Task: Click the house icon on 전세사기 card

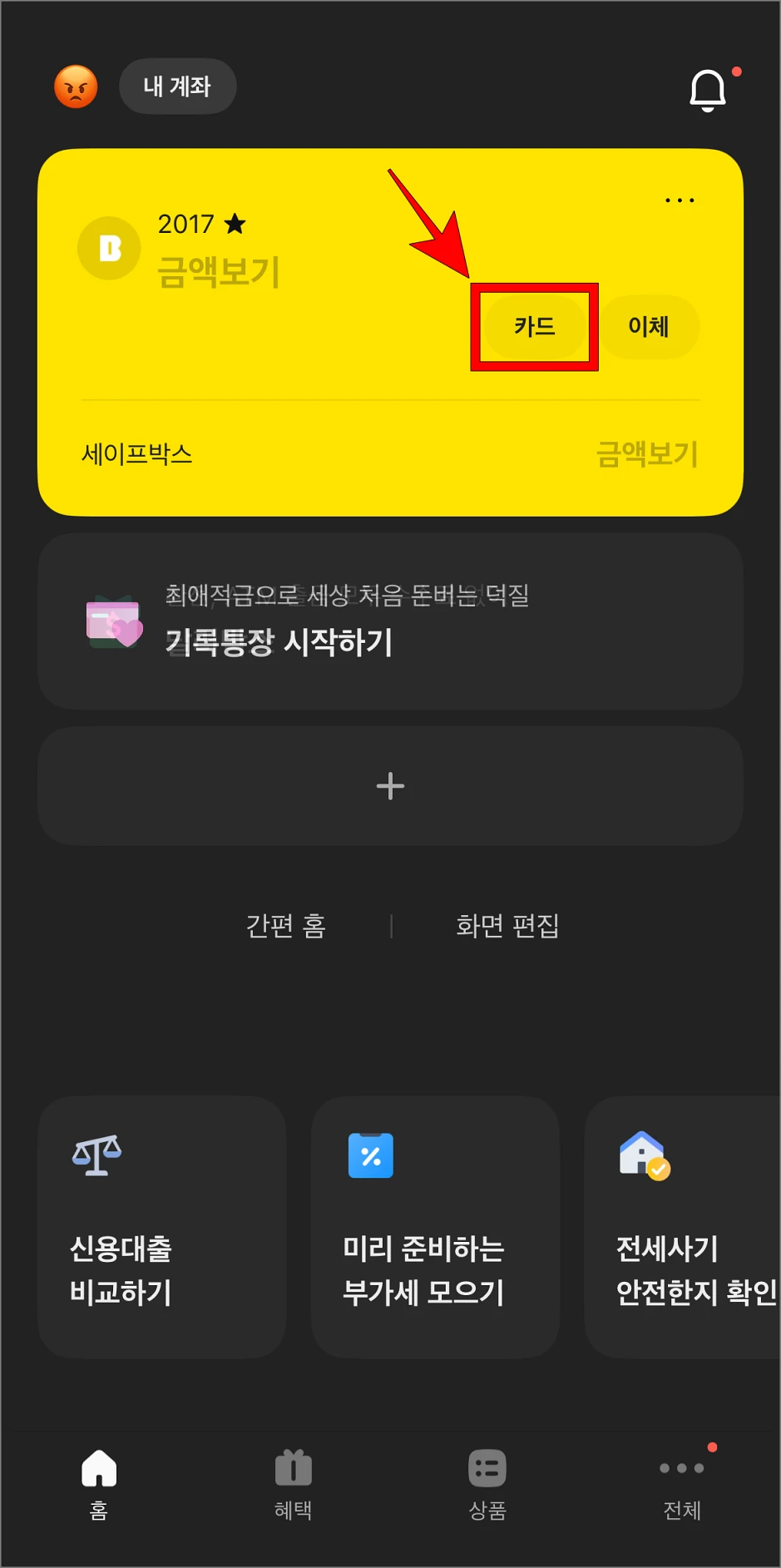Action: 642,1155
